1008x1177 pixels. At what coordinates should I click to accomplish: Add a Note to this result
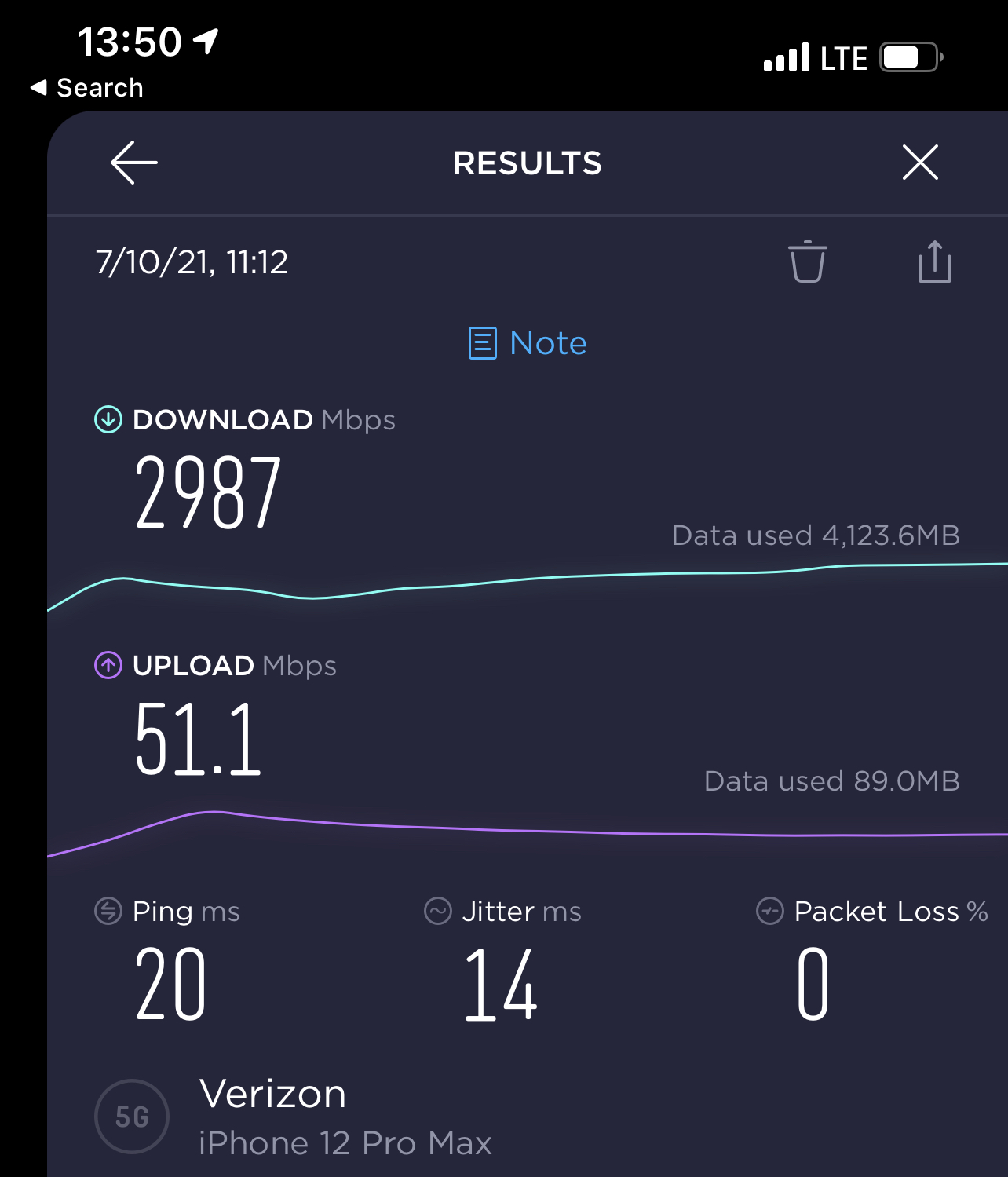(x=528, y=343)
